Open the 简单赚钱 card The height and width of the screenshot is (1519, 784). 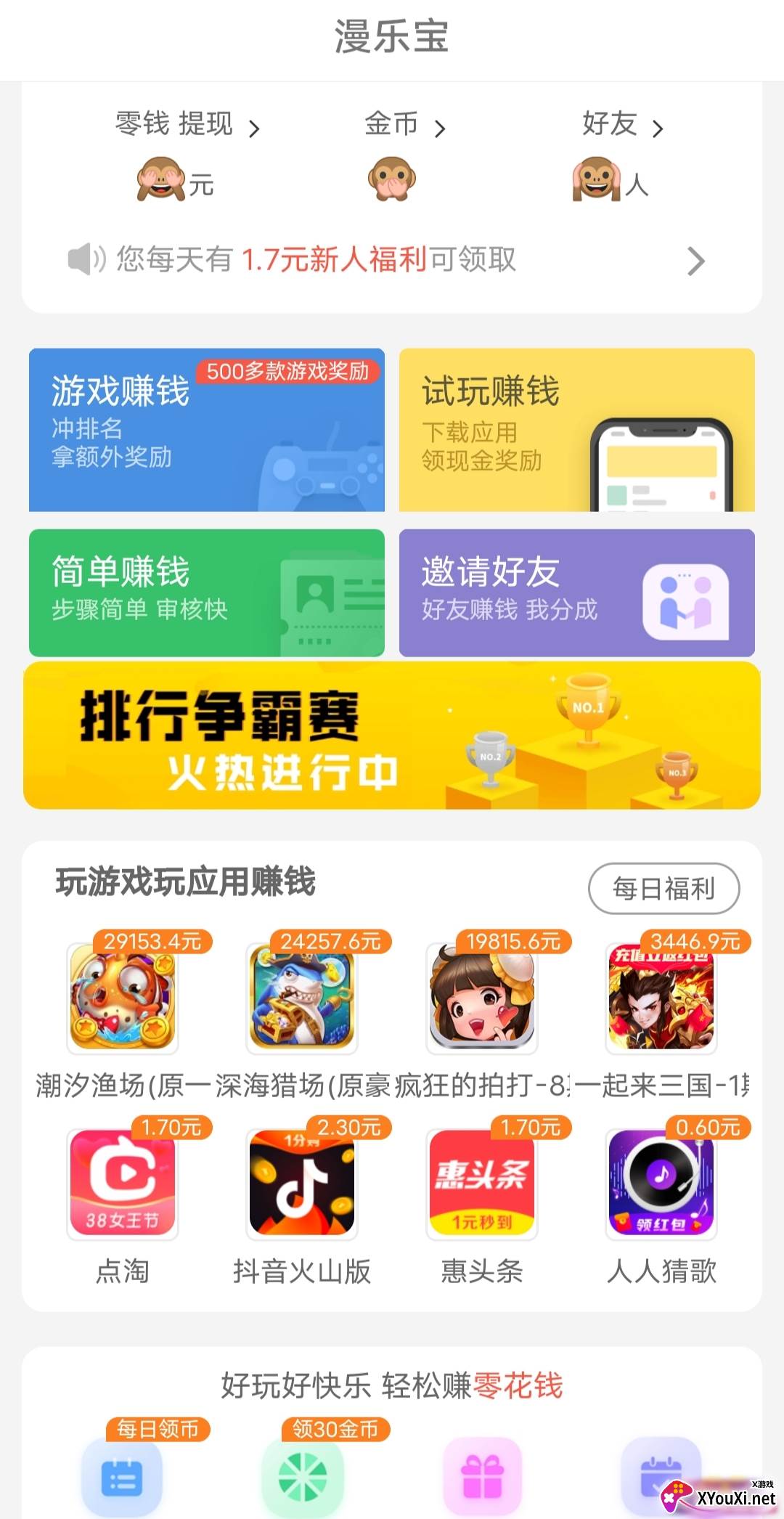click(x=207, y=592)
